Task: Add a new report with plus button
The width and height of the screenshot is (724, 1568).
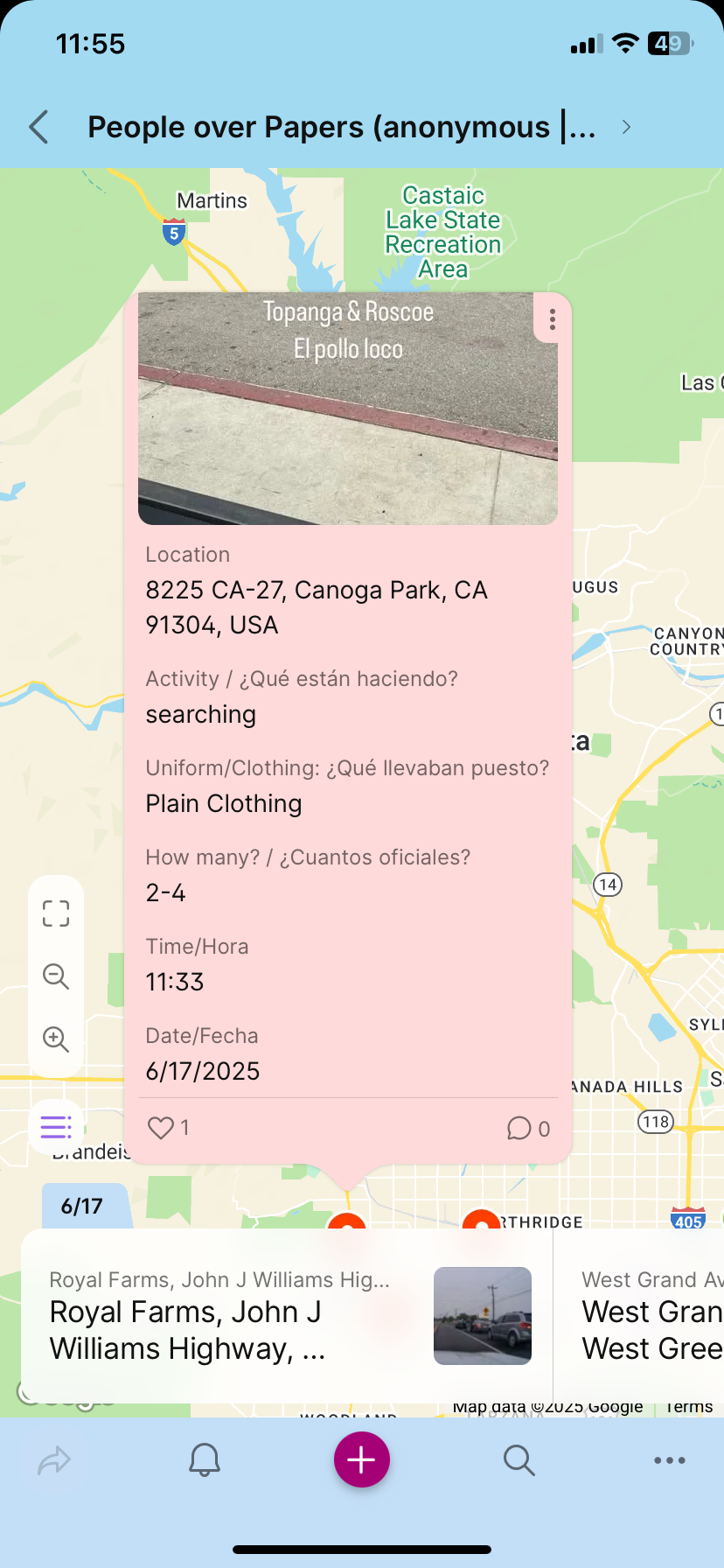Action: pos(361,1459)
